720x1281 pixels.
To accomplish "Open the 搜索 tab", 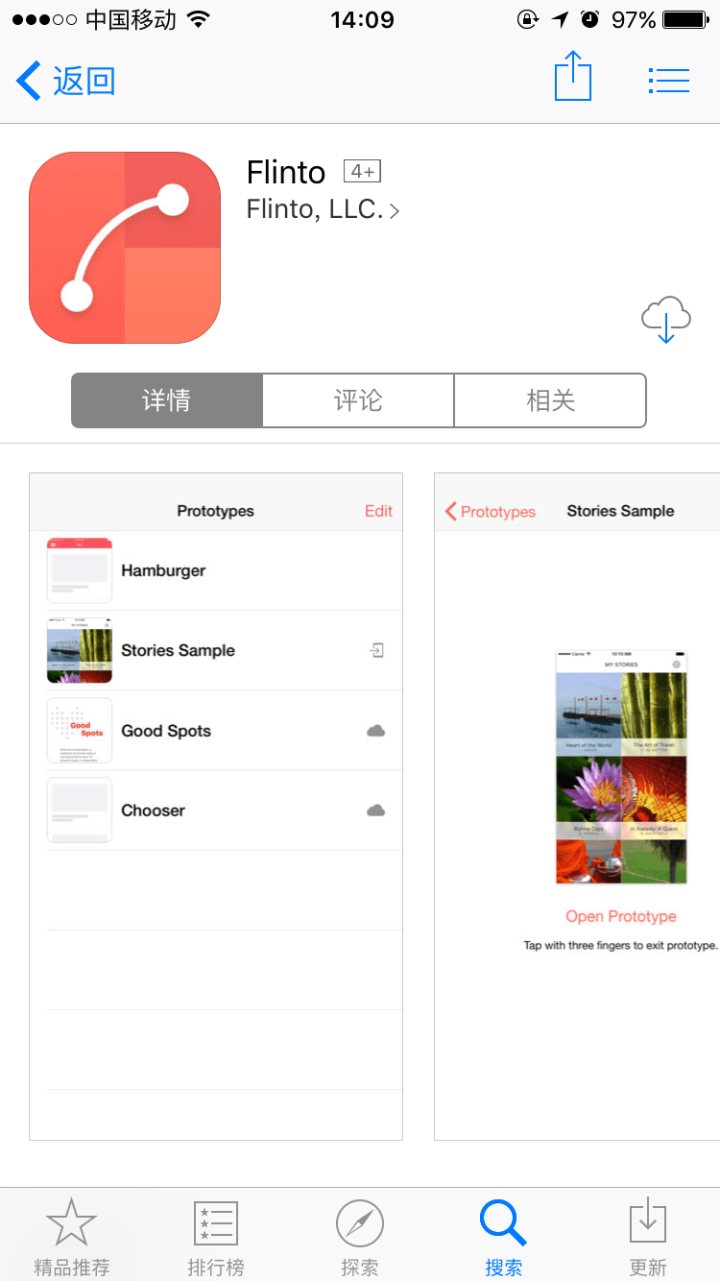I will tap(503, 1237).
